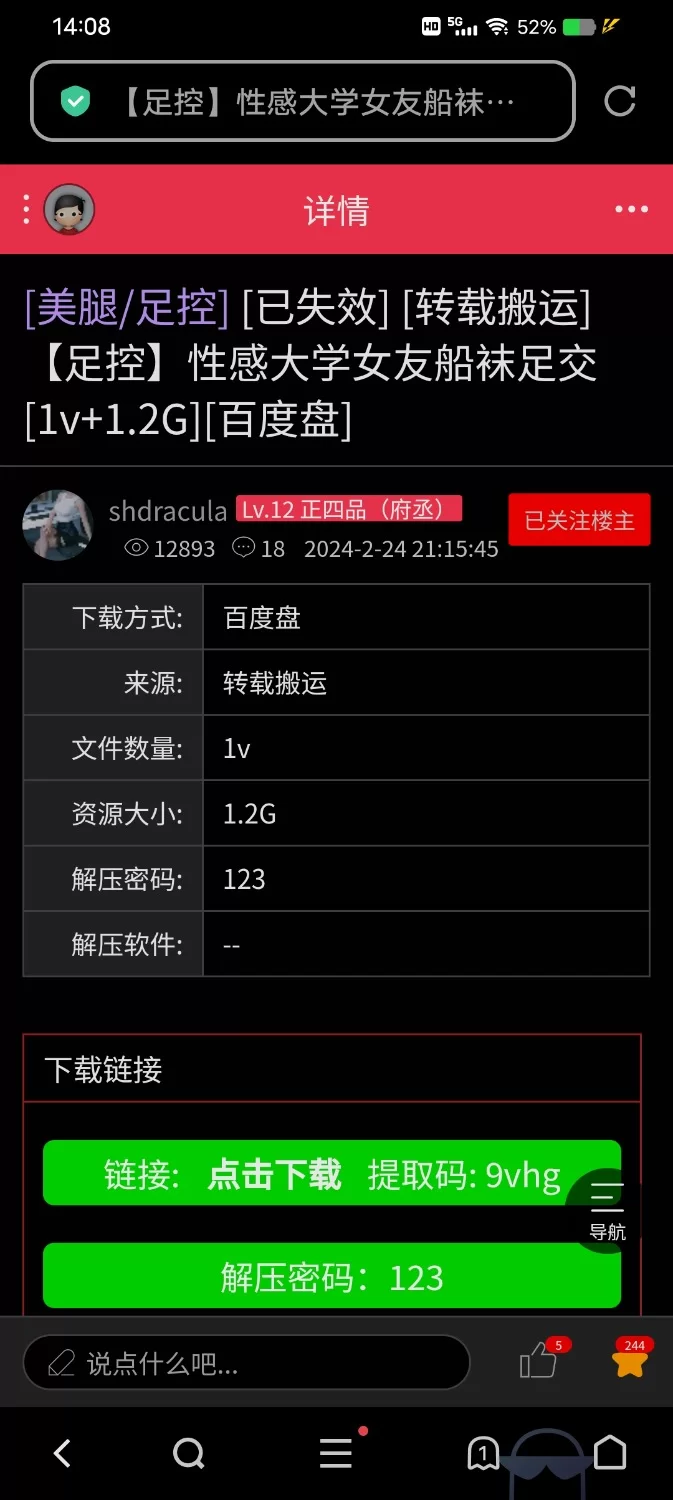The width and height of the screenshot is (673, 1500).
Task: Reload the page in the browser
Action: point(620,101)
